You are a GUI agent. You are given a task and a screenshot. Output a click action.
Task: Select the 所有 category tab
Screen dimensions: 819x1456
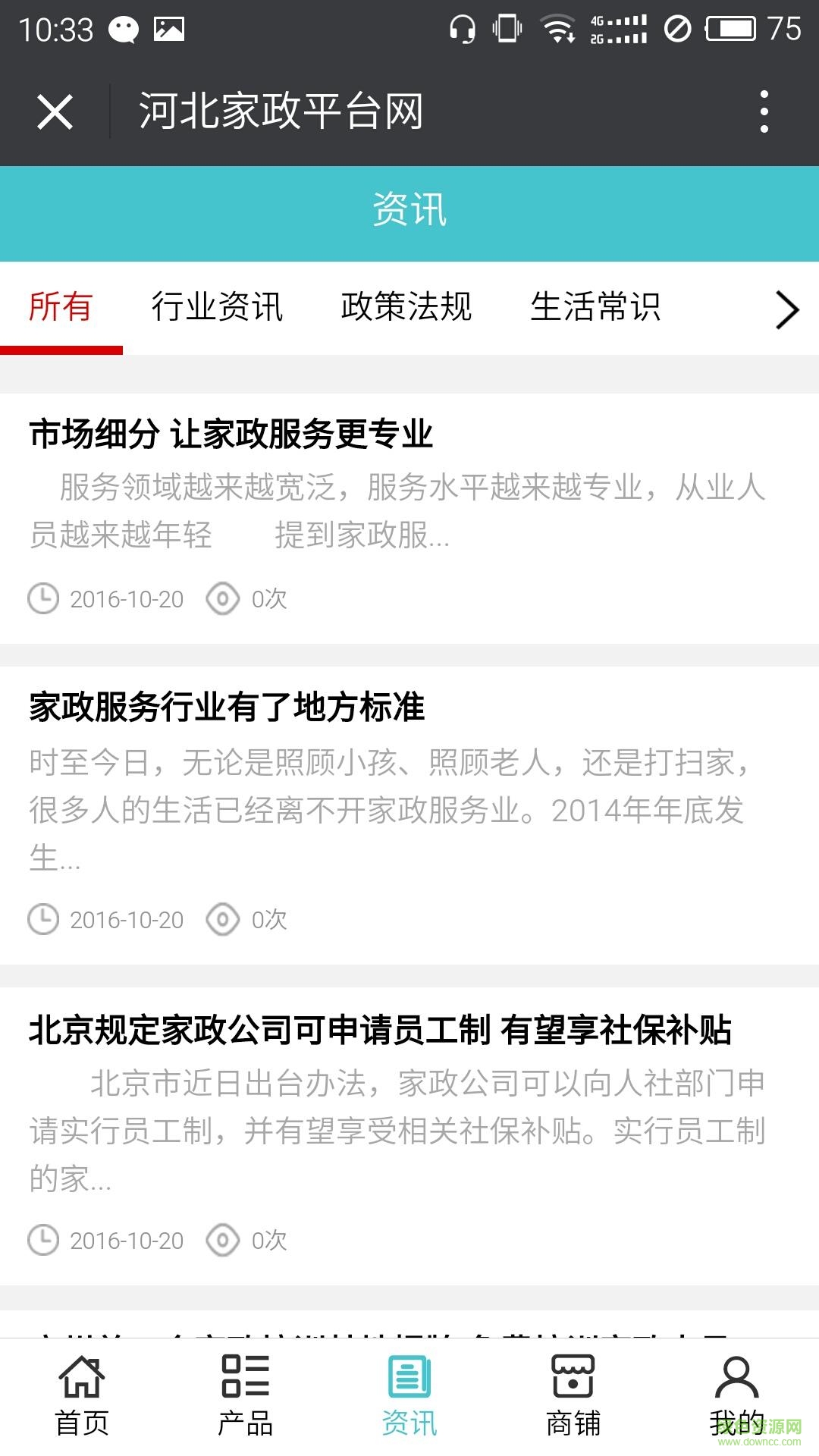(61, 307)
